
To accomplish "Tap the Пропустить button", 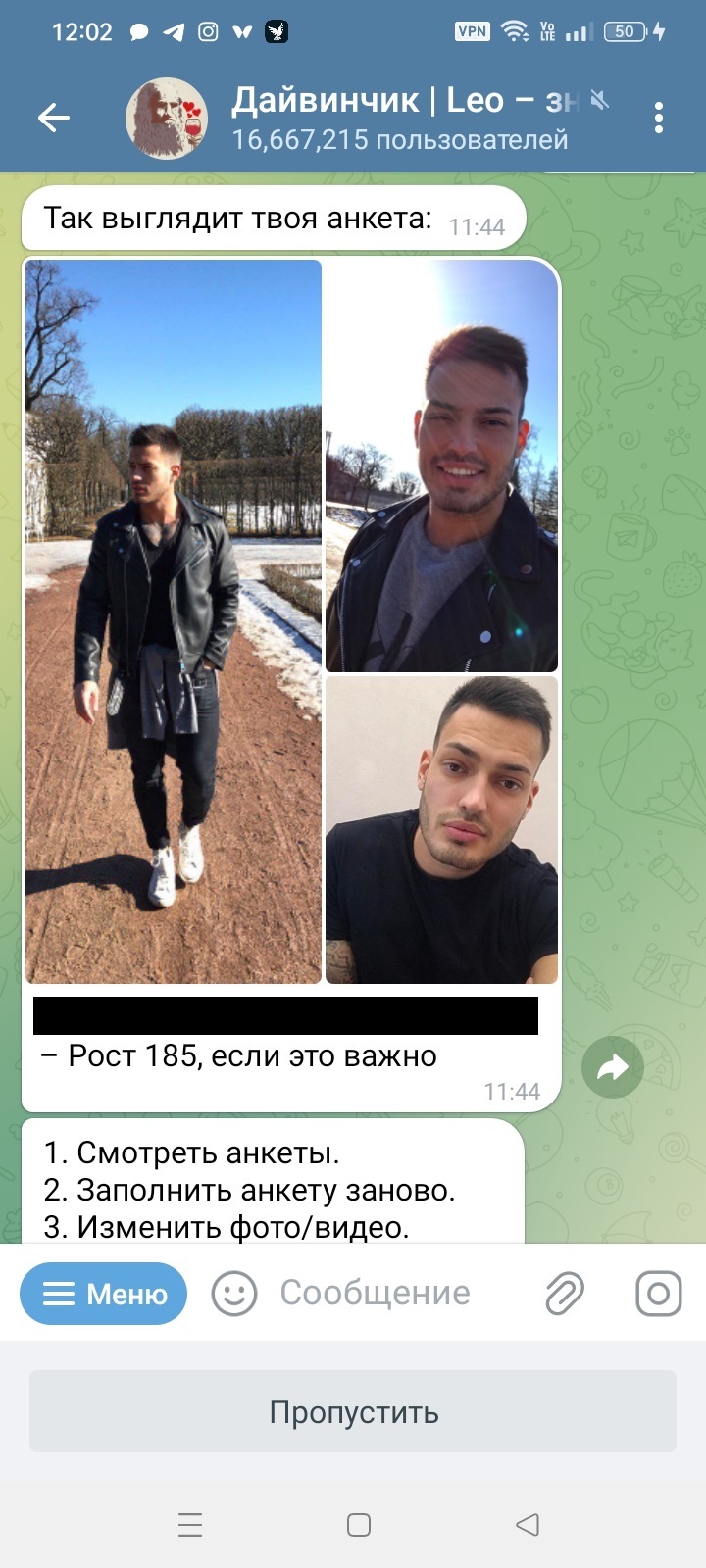I will coord(353,1411).
